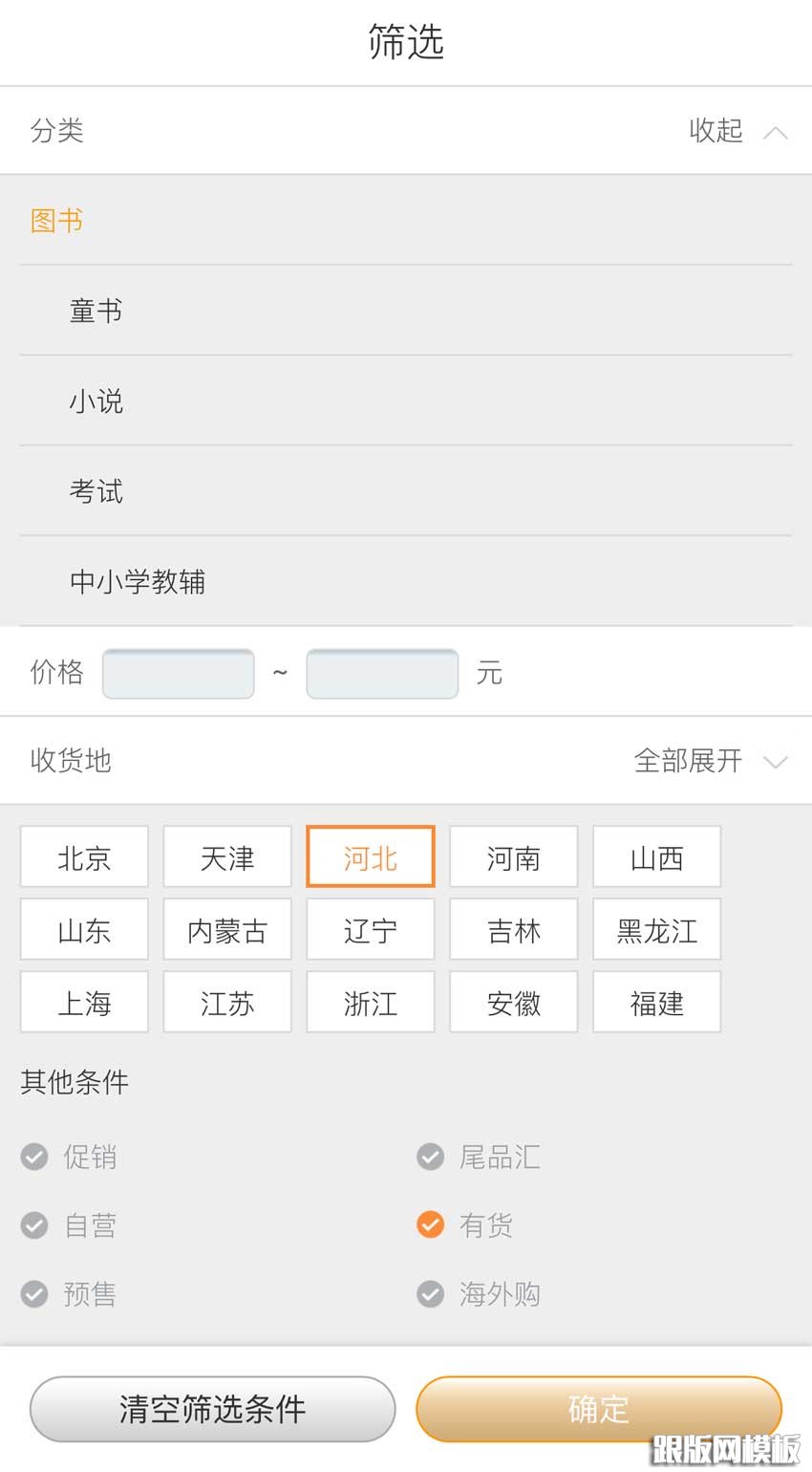Tap the minimum price input field
This screenshot has height=1472, width=812.
[x=179, y=673]
